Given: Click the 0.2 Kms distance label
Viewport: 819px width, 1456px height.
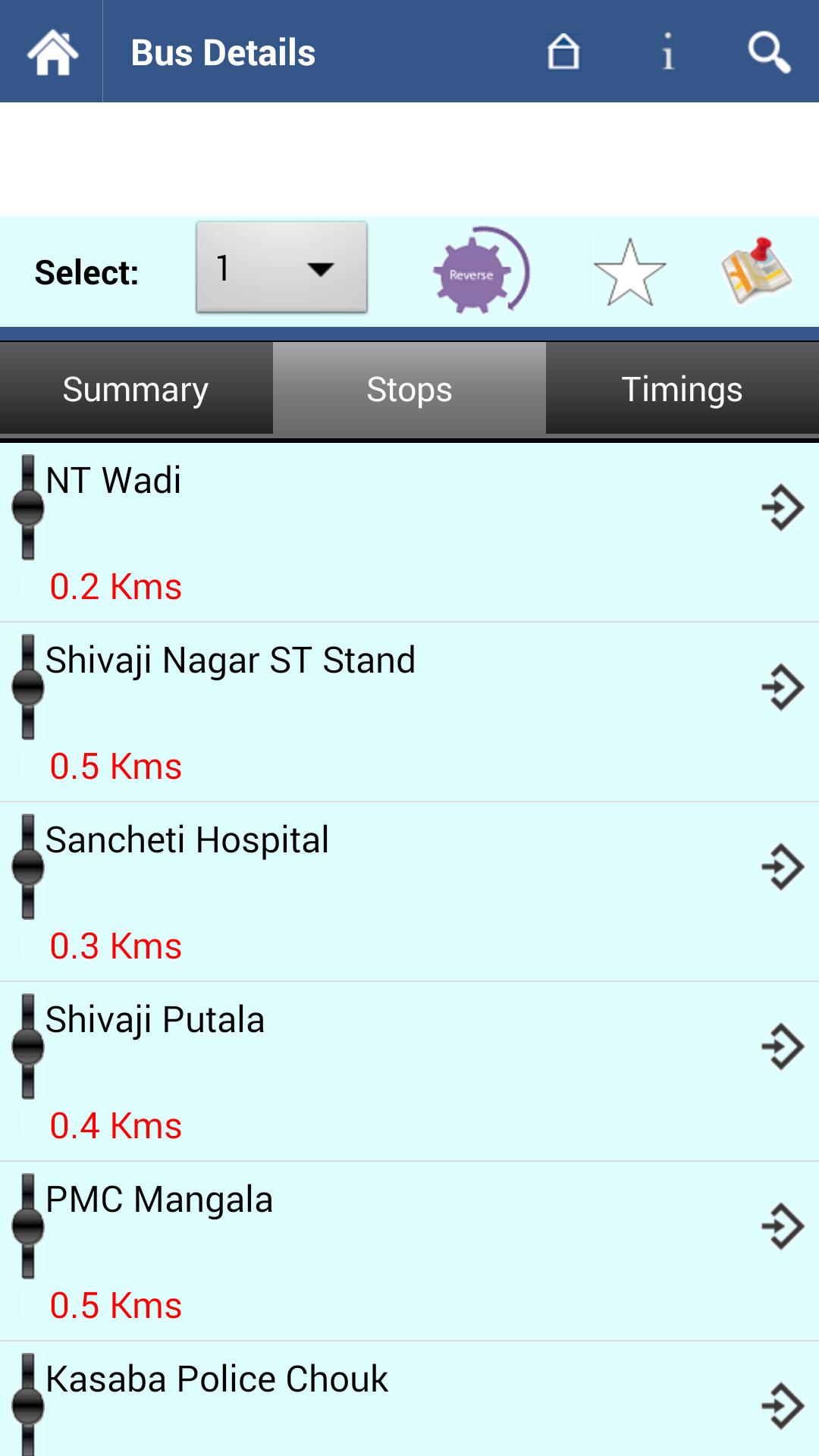Looking at the screenshot, I should coord(115,585).
